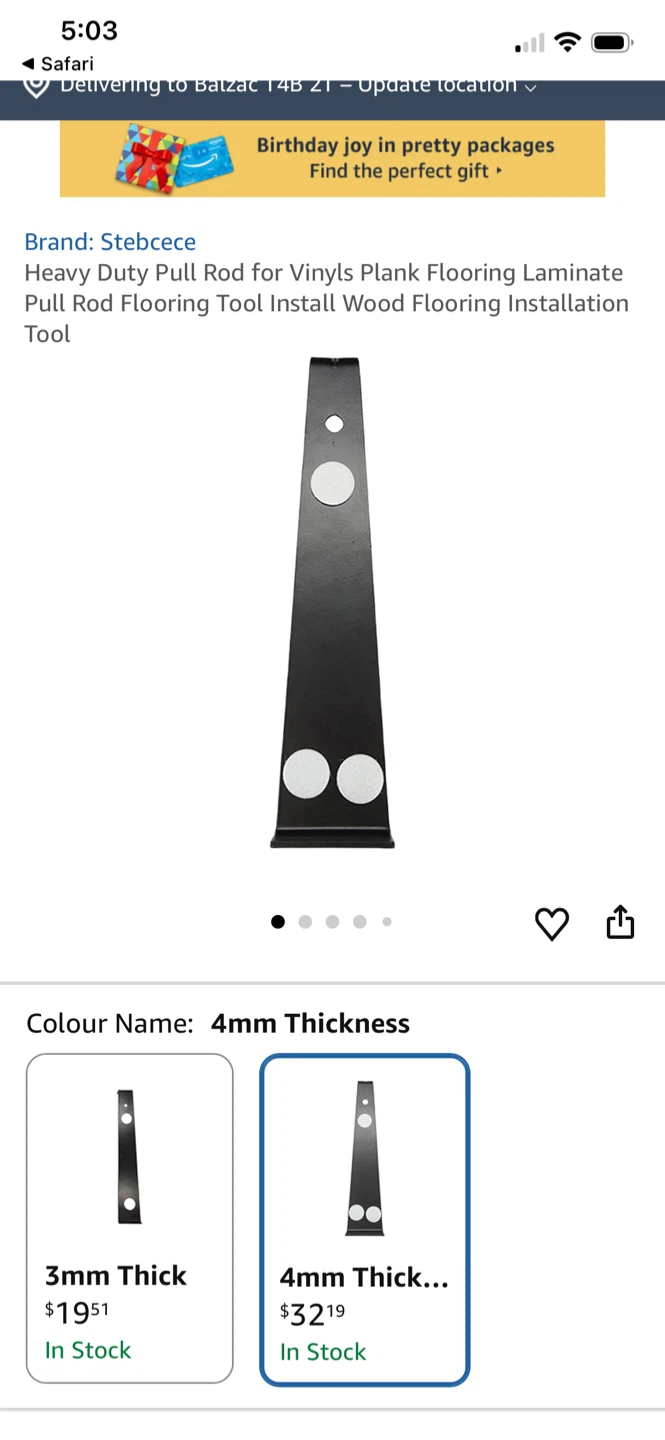Open the main pull rod product image
The image size is (665, 1440).
(332, 602)
